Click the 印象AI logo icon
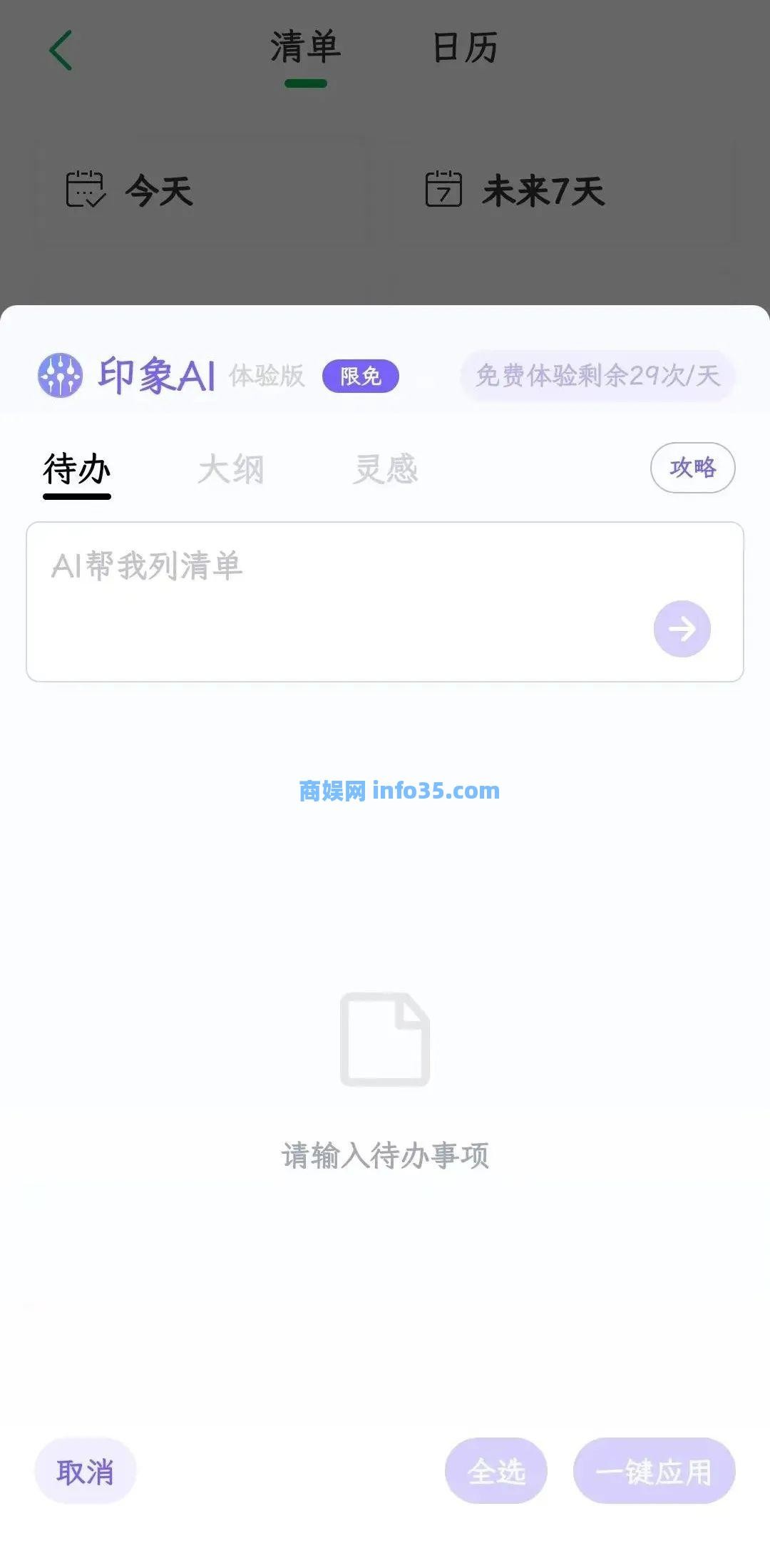The image size is (770, 1568). (60, 374)
